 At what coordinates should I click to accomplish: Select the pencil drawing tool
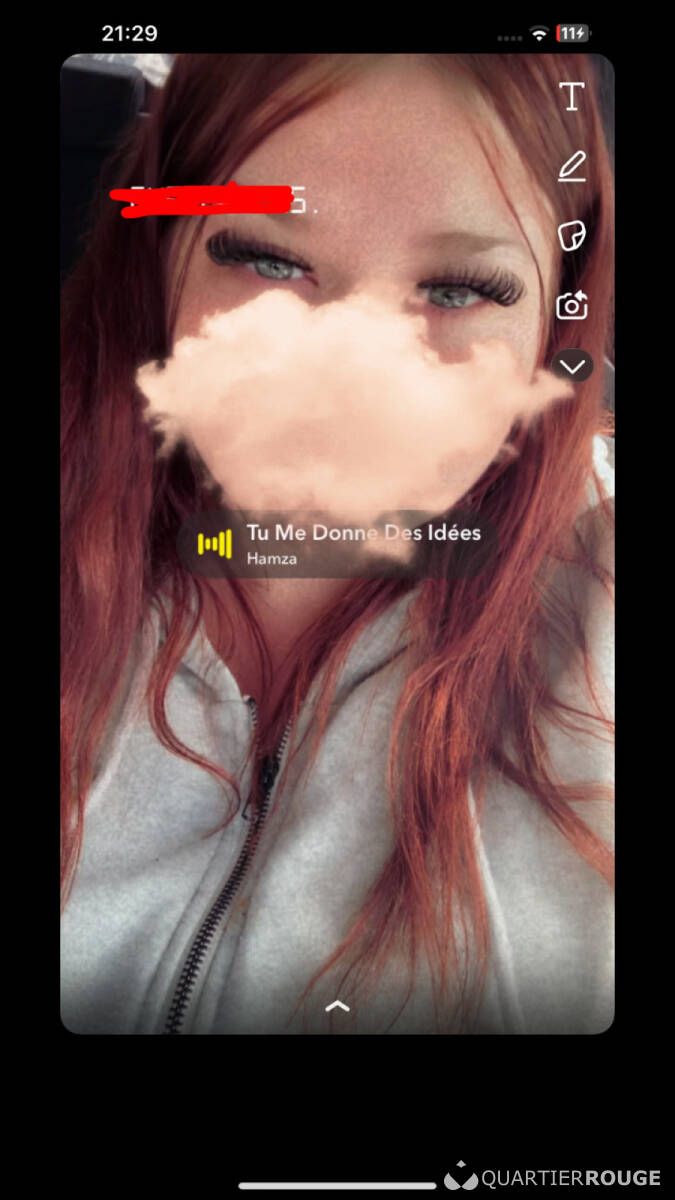(571, 167)
